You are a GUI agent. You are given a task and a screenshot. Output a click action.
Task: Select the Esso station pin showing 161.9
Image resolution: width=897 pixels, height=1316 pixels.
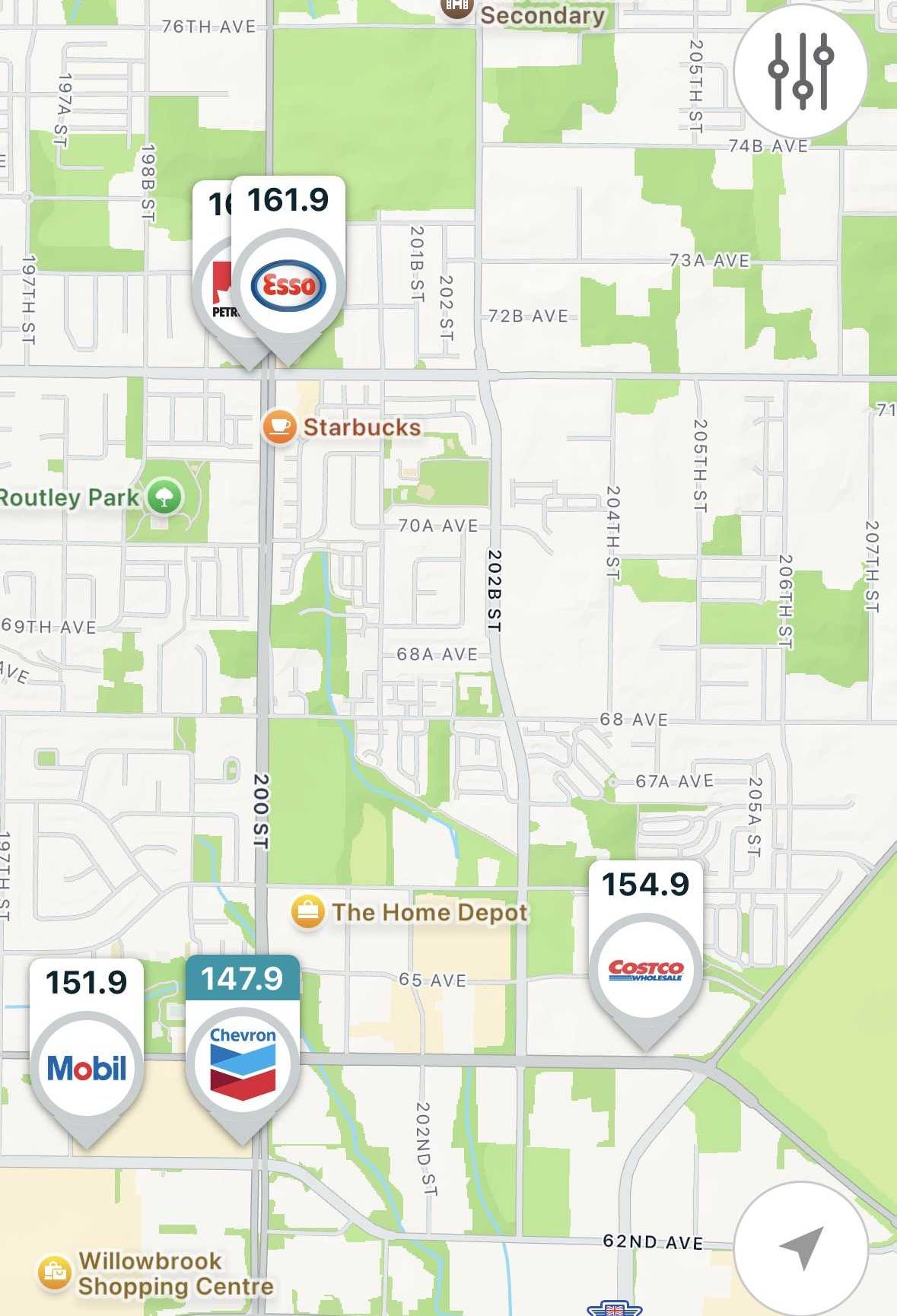[288, 285]
